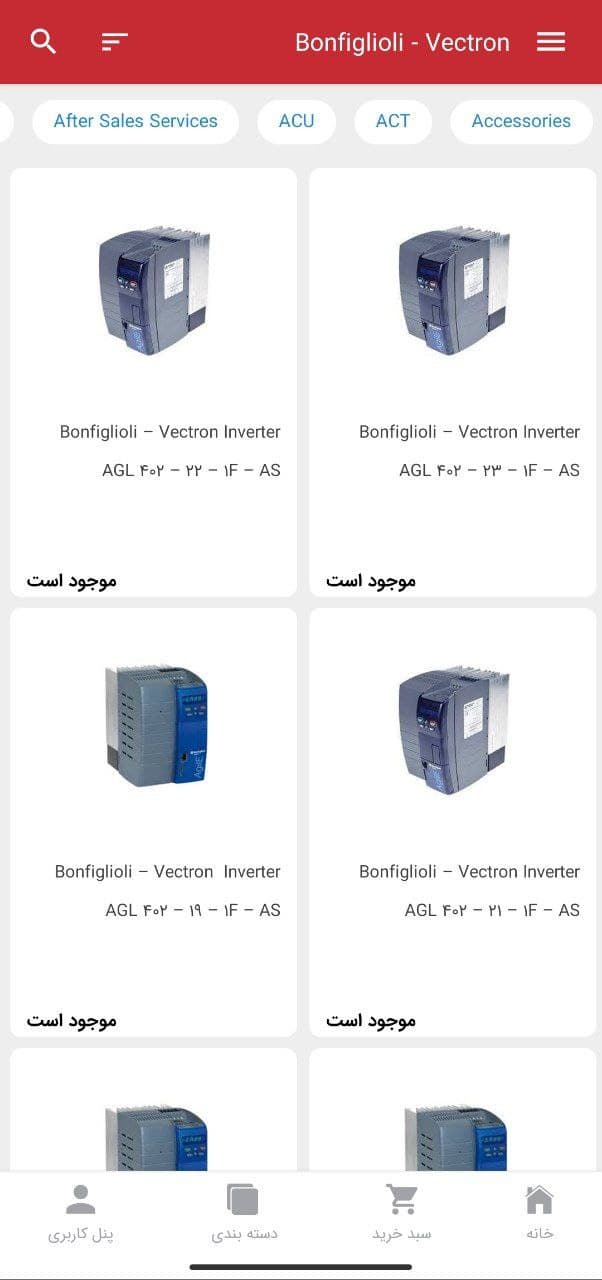Open the hamburger drawer menu
This screenshot has height=1280, width=602.
click(x=551, y=42)
